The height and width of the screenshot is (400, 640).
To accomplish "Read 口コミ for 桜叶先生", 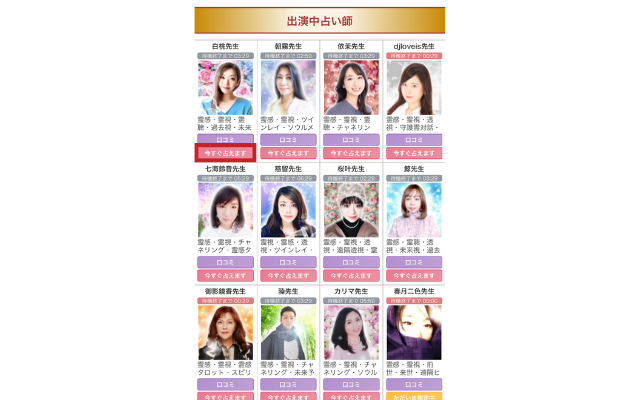I will click(351, 262).
